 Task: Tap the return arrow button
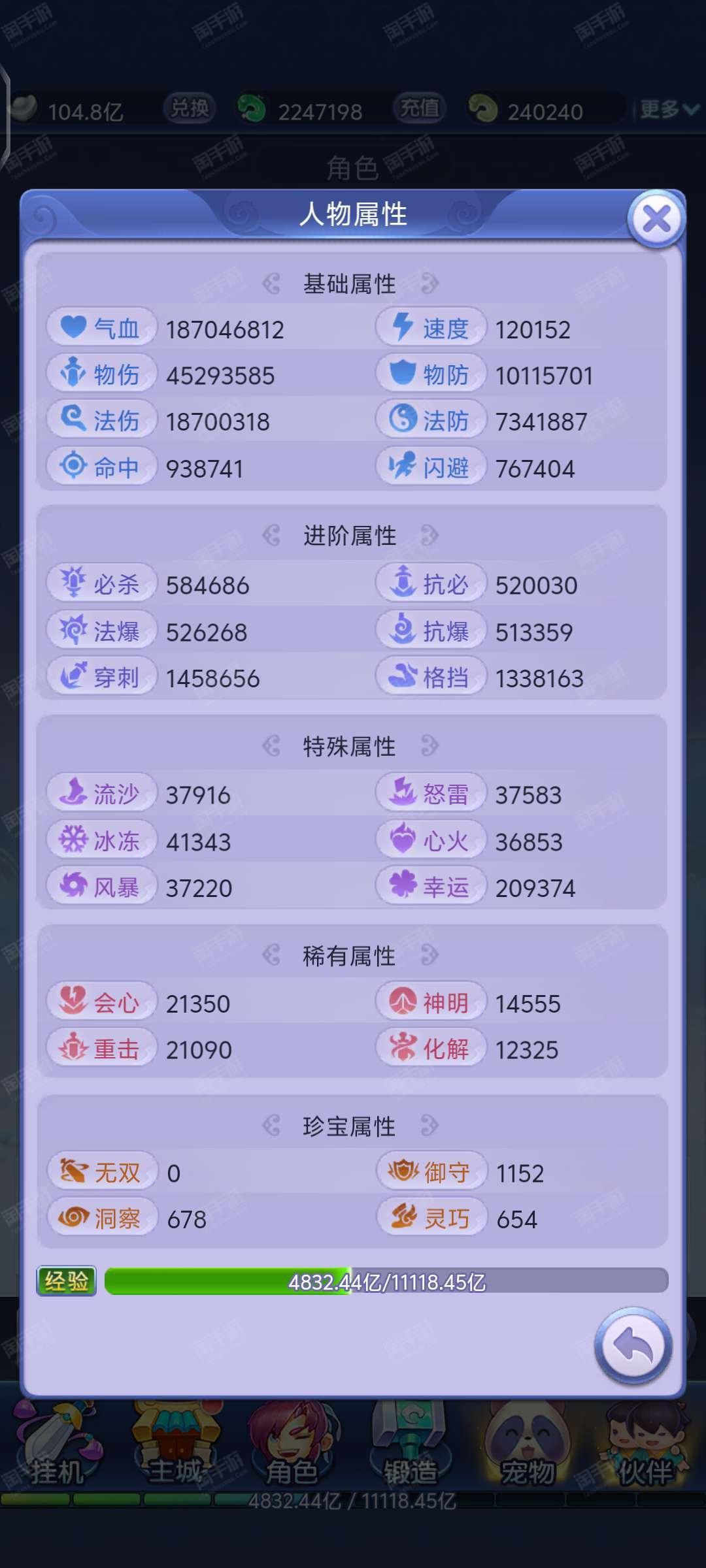click(x=633, y=1346)
